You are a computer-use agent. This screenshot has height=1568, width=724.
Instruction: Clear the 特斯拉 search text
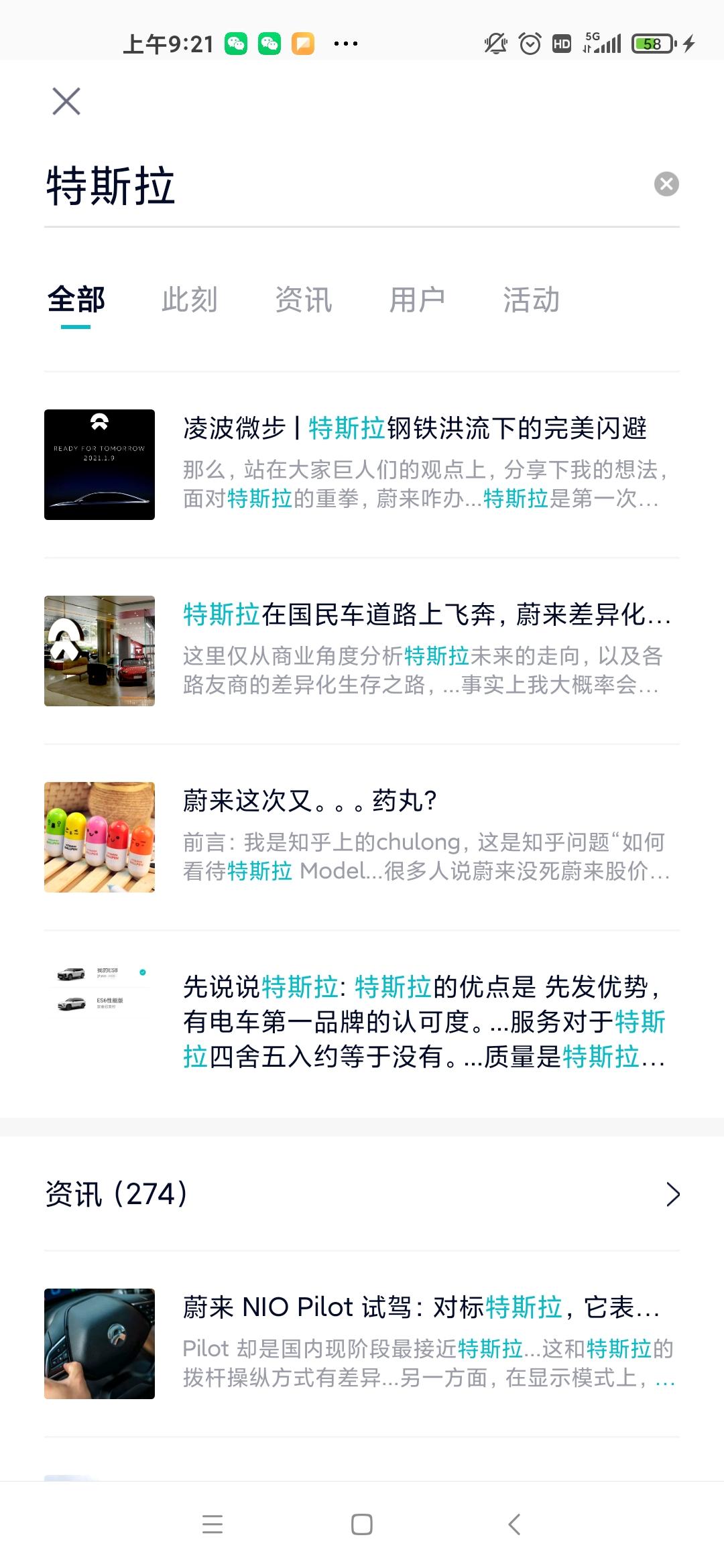point(666,184)
